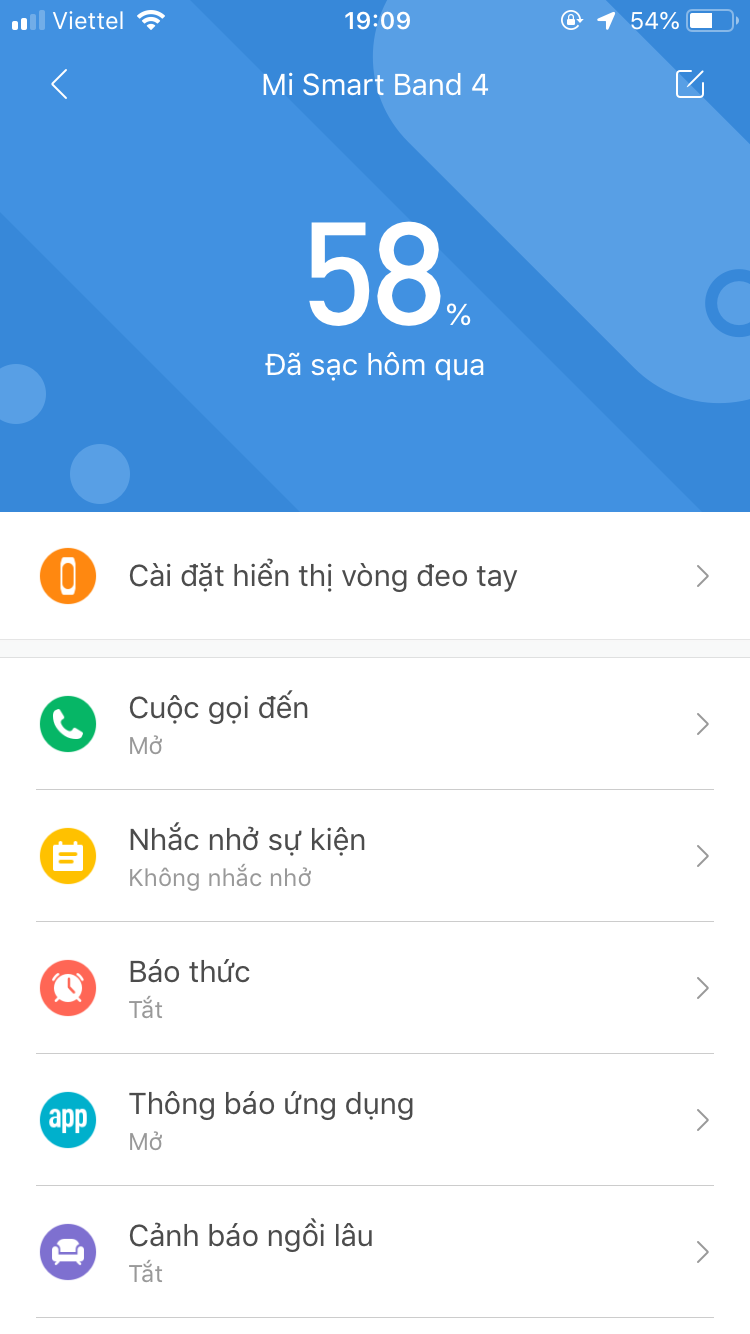Image resolution: width=750 pixels, height=1334 pixels.
Task: Tap the edit icon beside Mi Smart Band 4
Action: click(x=690, y=85)
